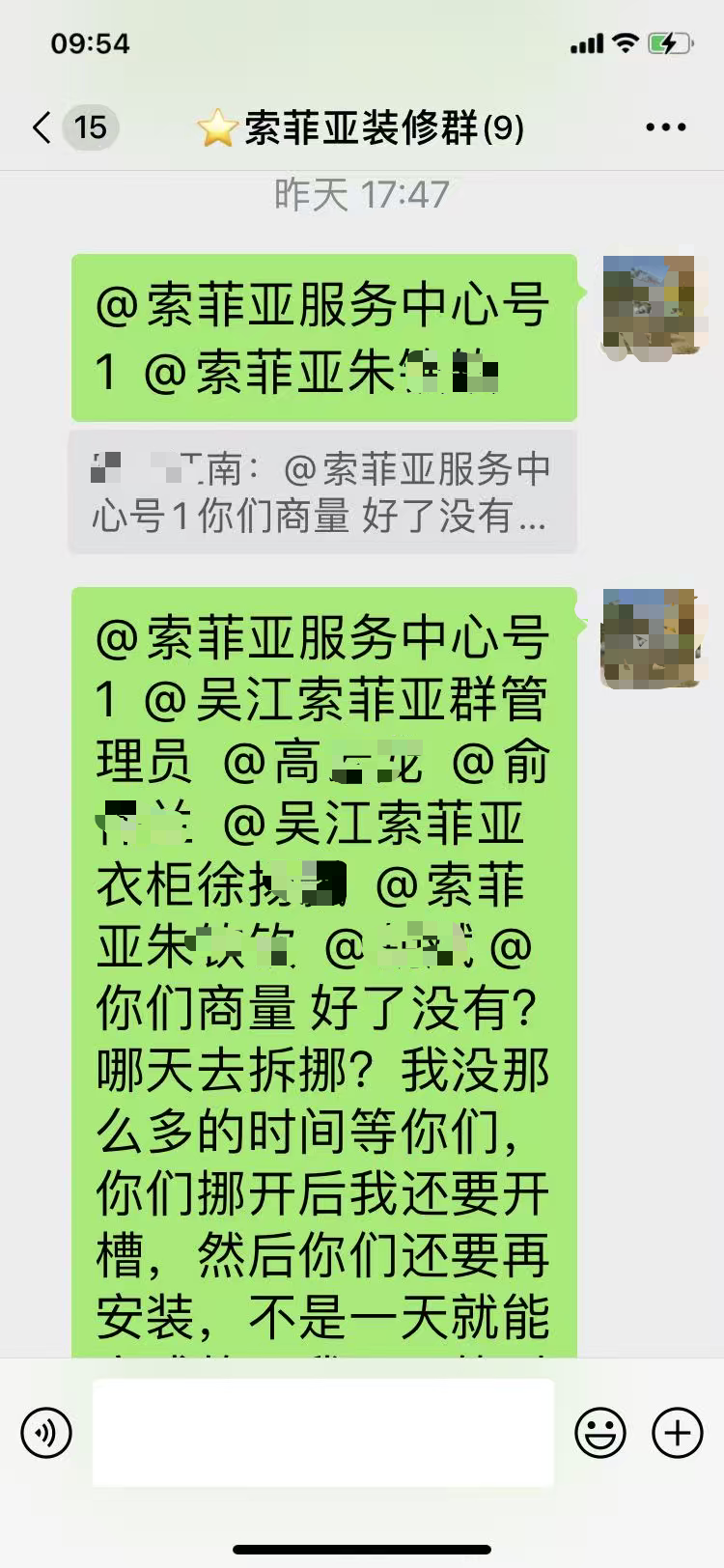The width and height of the screenshot is (724, 1568).
Task: Tap the voice message icon
Action: (x=46, y=1433)
